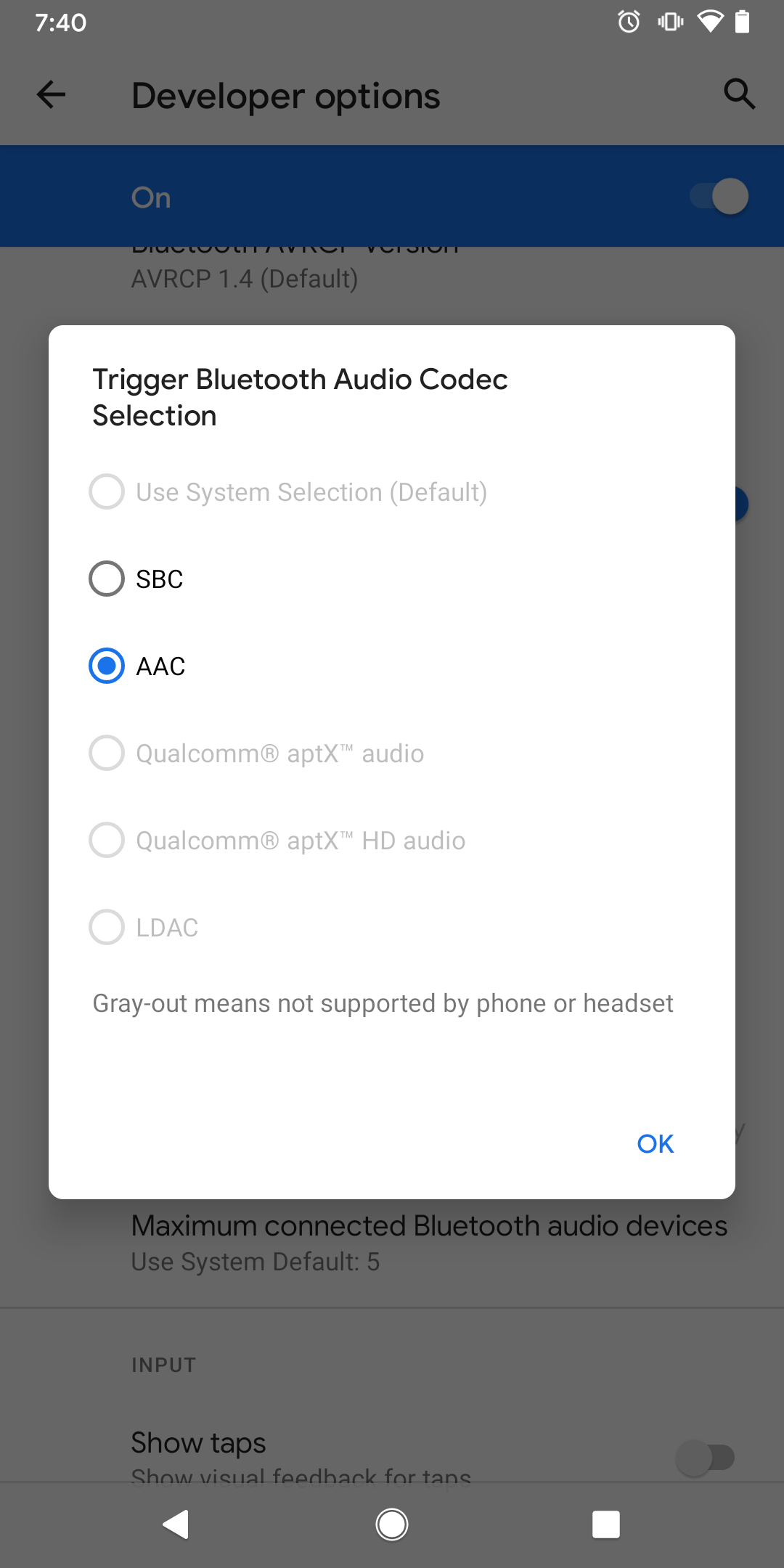This screenshot has height=1568, width=784.
Task: Choose the AAC radio button
Action: click(x=107, y=666)
